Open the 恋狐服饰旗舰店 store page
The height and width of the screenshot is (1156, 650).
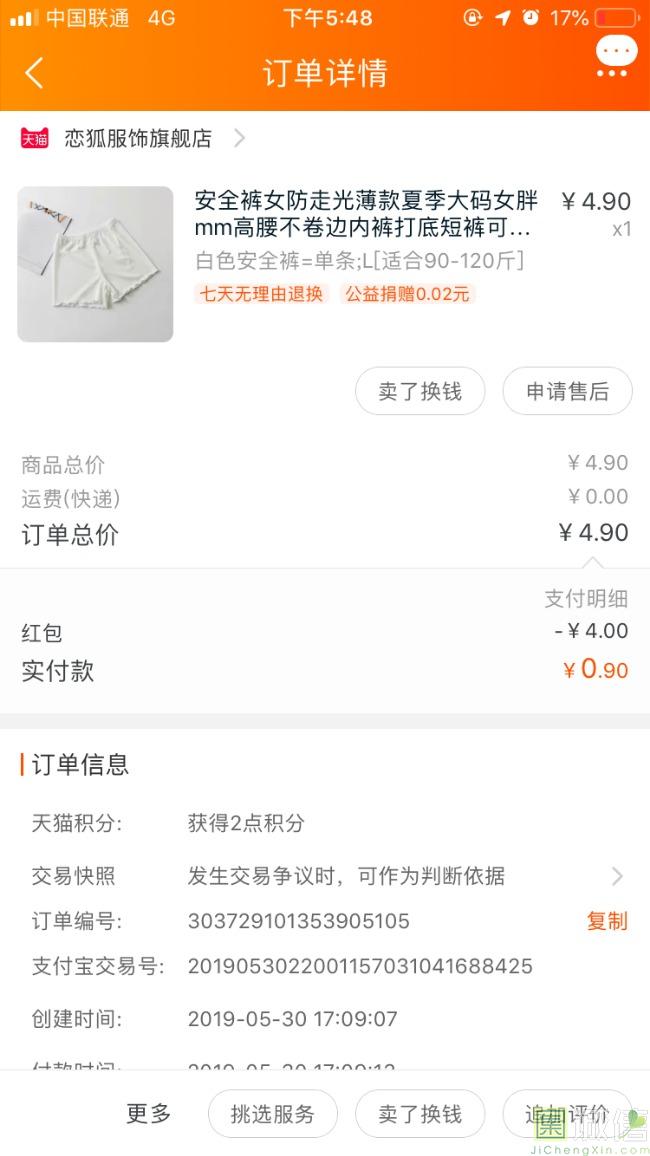pyautogui.click(x=139, y=138)
